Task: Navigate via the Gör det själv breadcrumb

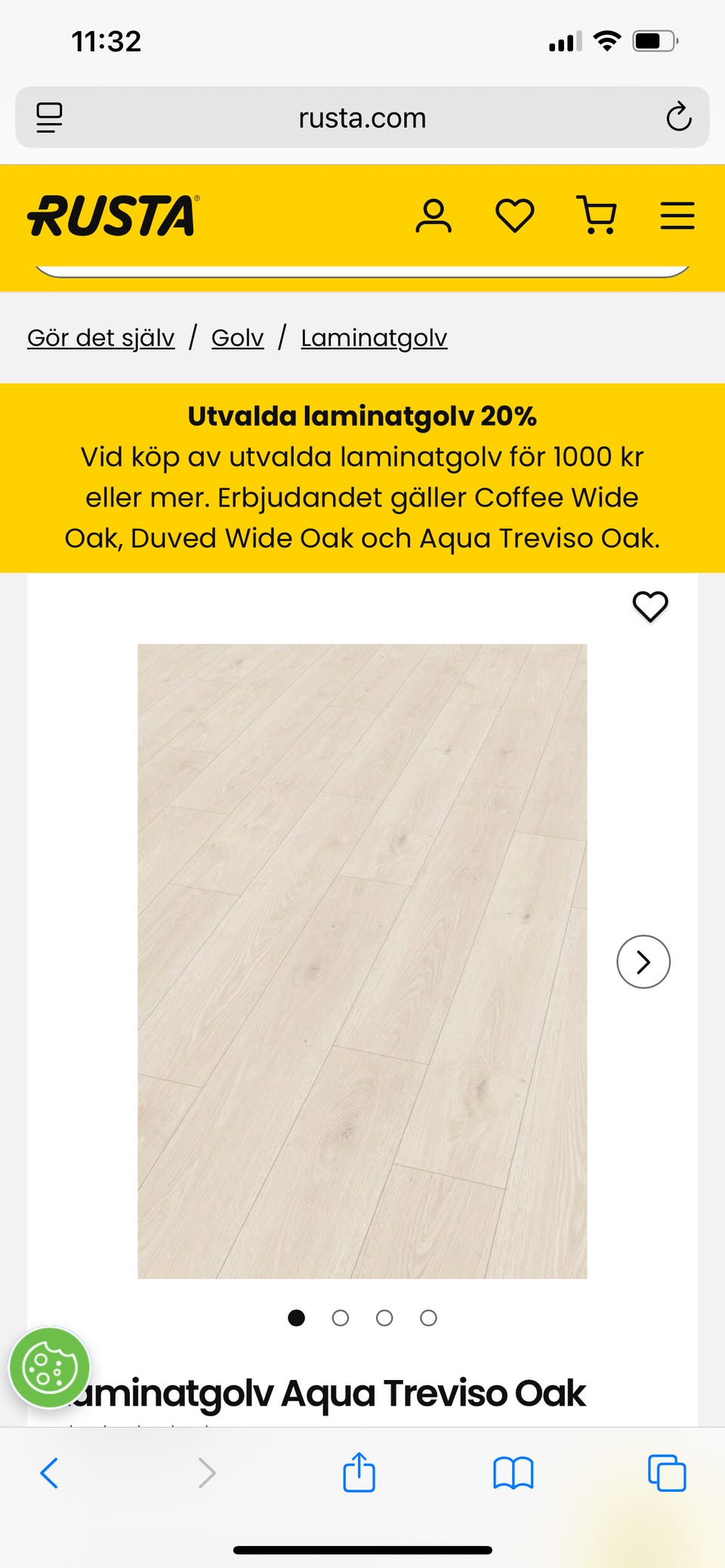Action: pos(100,337)
